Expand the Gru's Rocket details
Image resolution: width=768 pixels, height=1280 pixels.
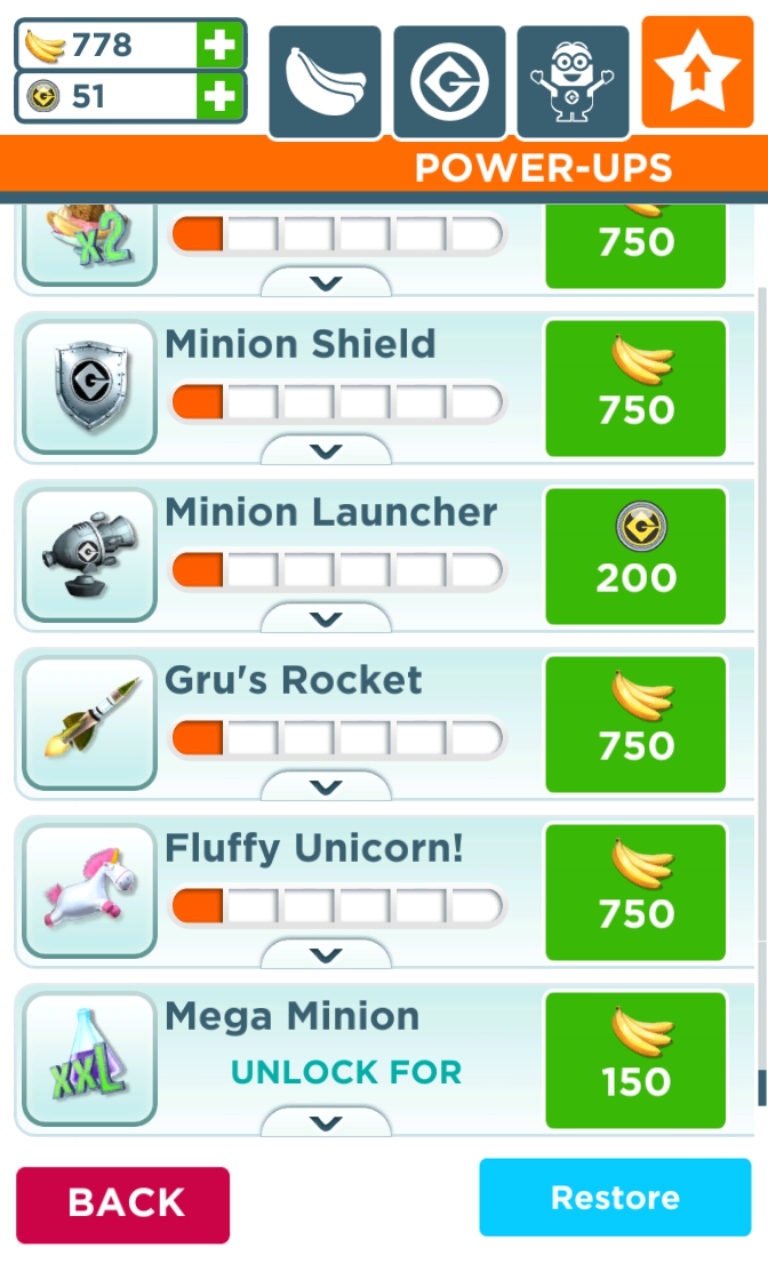click(x=326, y=786)
